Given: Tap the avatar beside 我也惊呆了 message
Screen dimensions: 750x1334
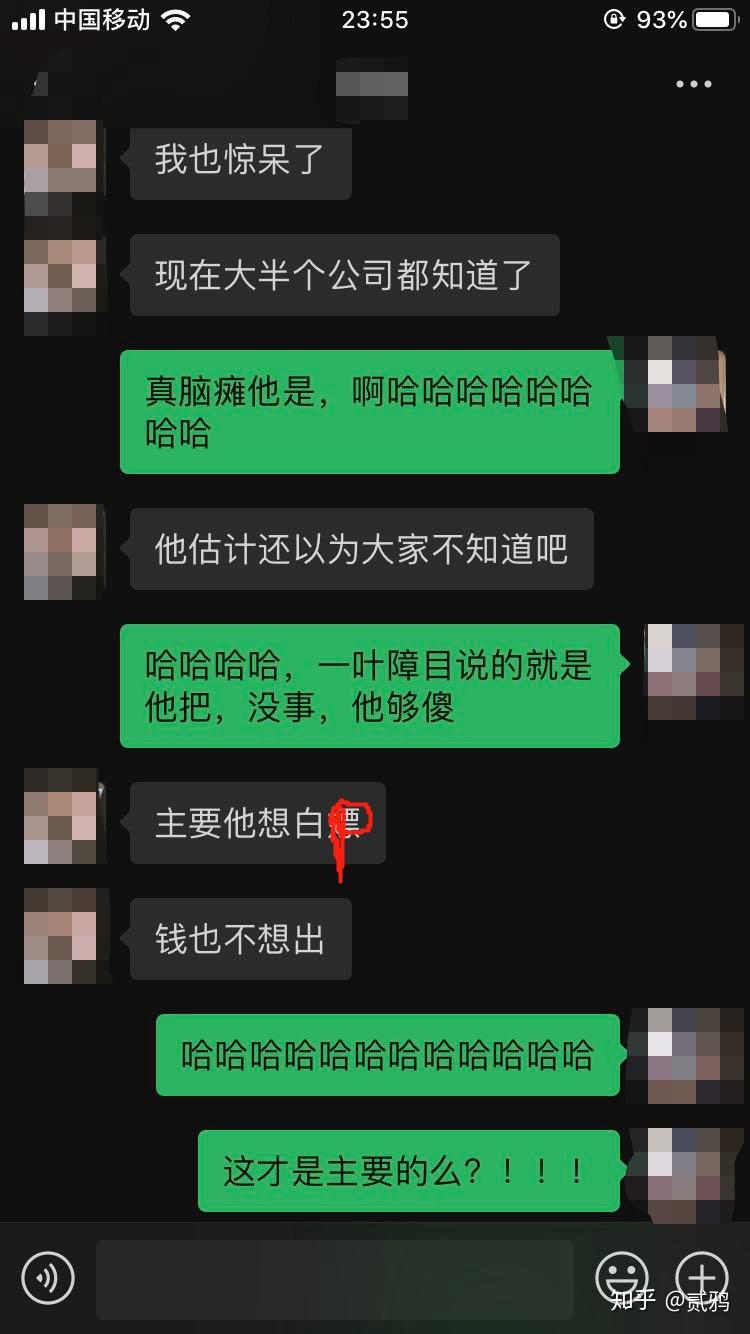Looking at the screenshot, I should pyautogui.click(x=61, y=167).
